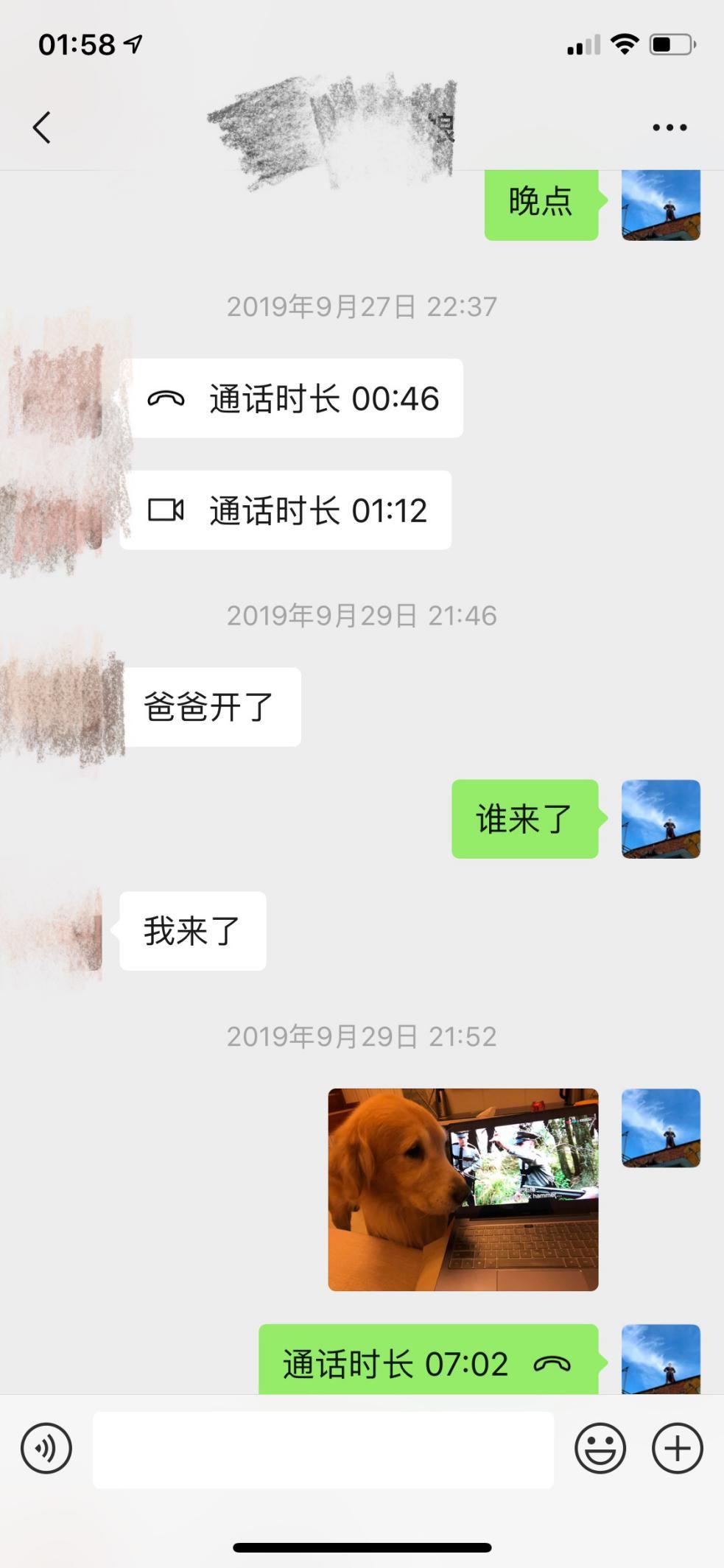724x1568 pixels.
Task: Go back using the left chevron
Action: pyautogui.click(x=42, y=127)
